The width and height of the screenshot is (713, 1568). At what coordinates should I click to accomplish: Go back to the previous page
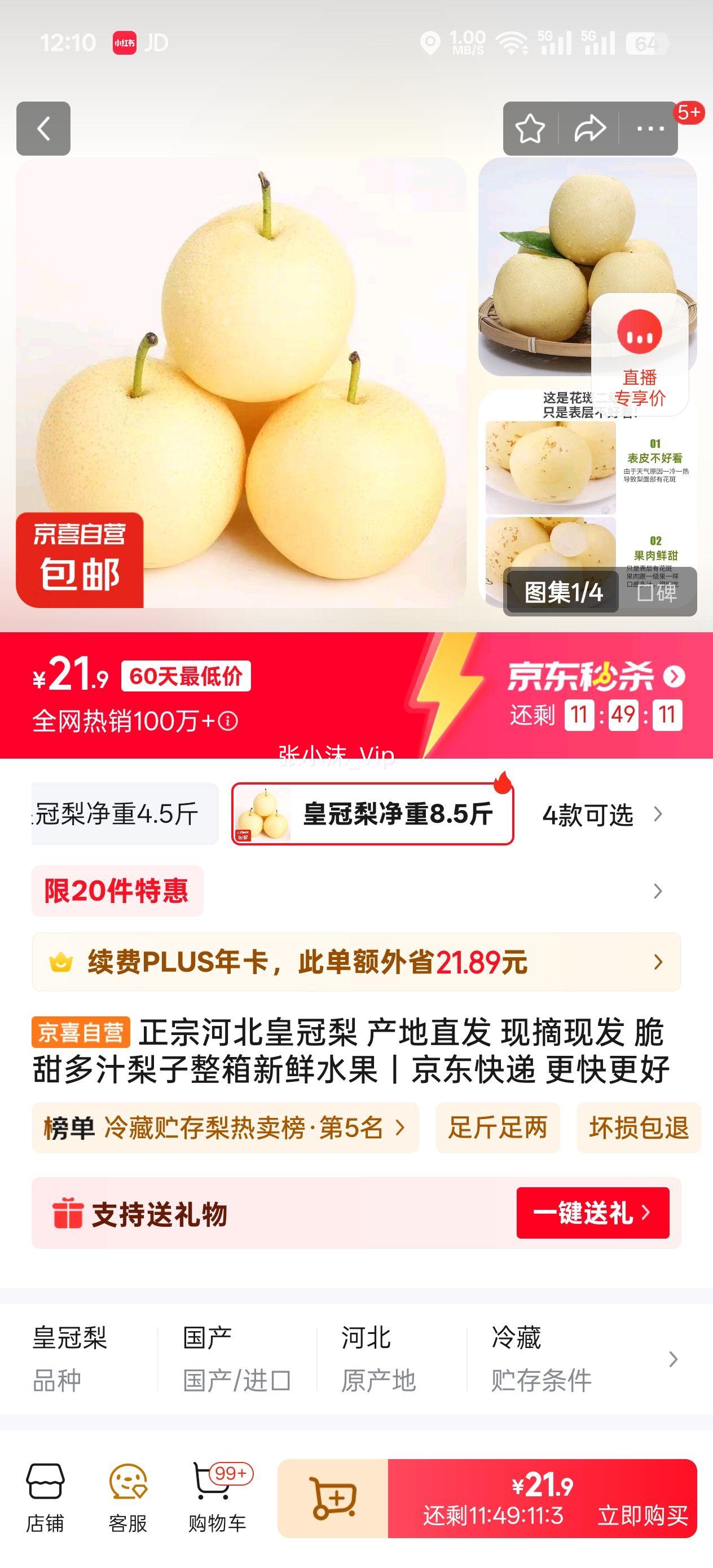tap(43, 129)
